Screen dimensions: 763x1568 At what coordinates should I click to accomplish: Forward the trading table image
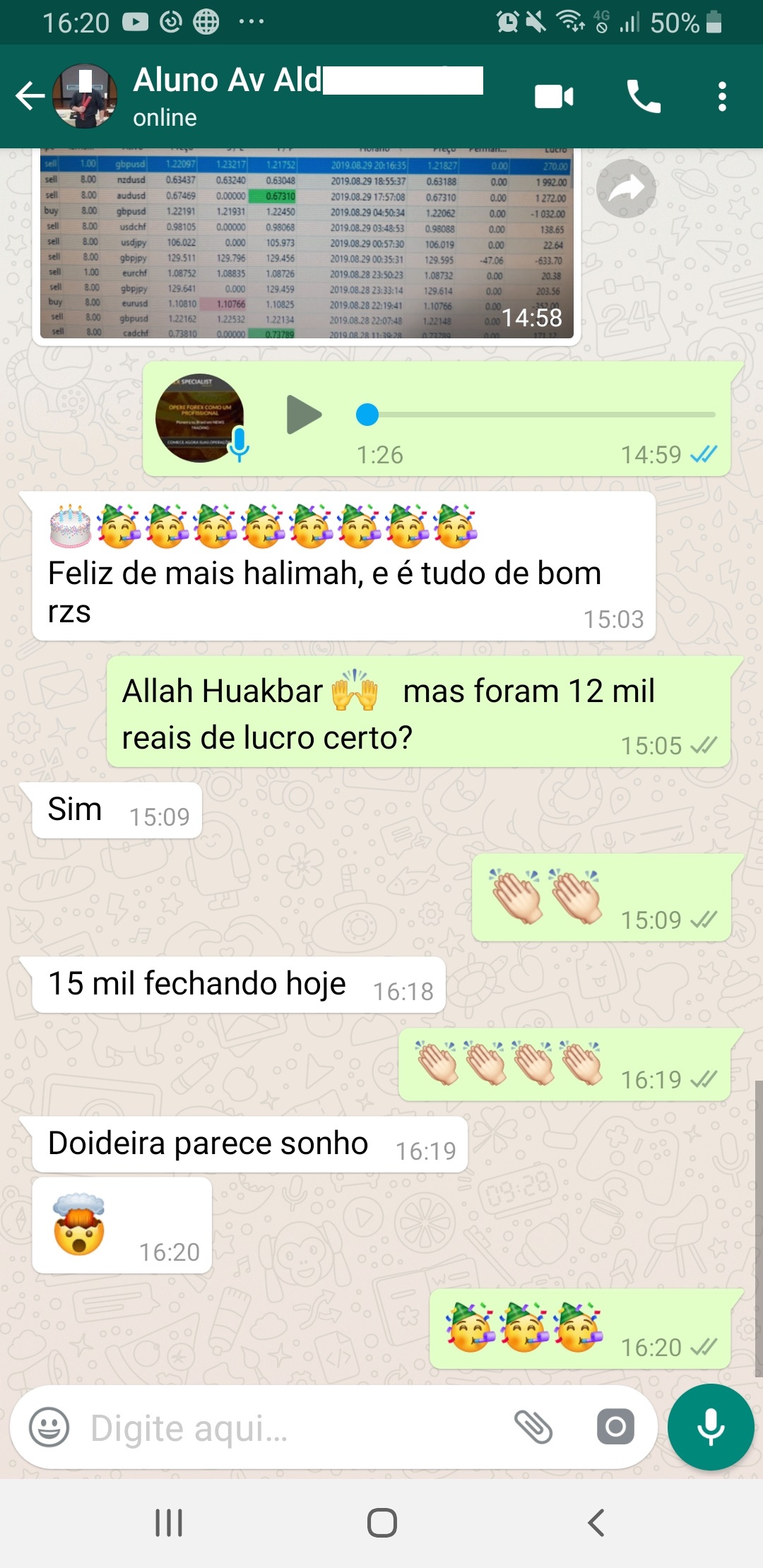tap(626, 189)
